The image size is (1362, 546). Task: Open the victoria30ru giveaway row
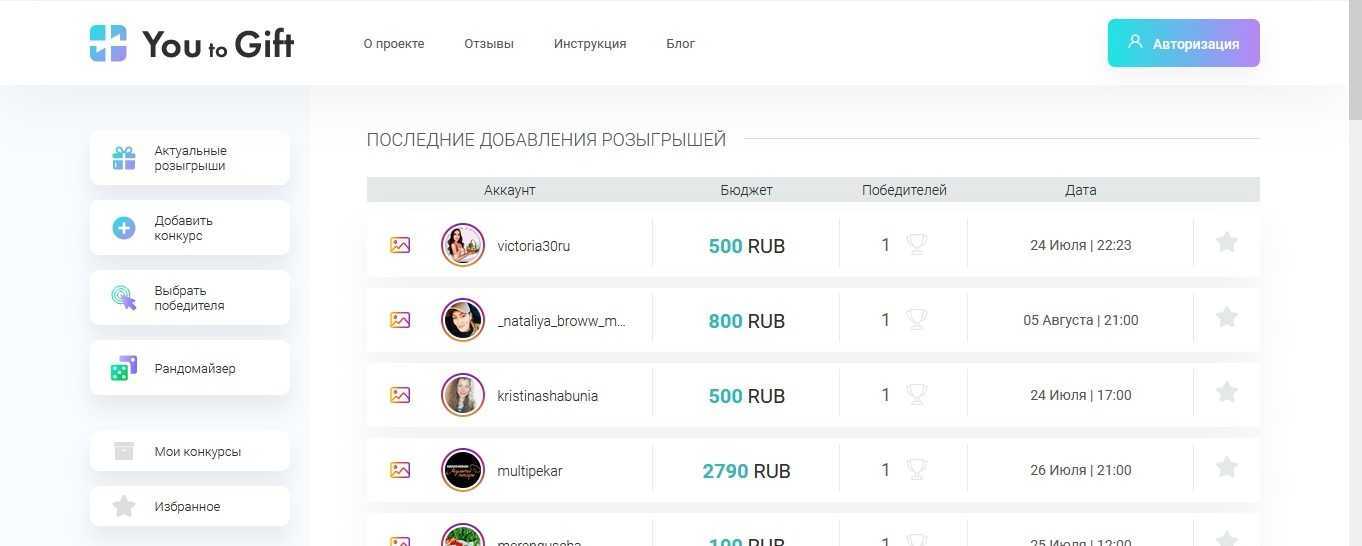533,245
